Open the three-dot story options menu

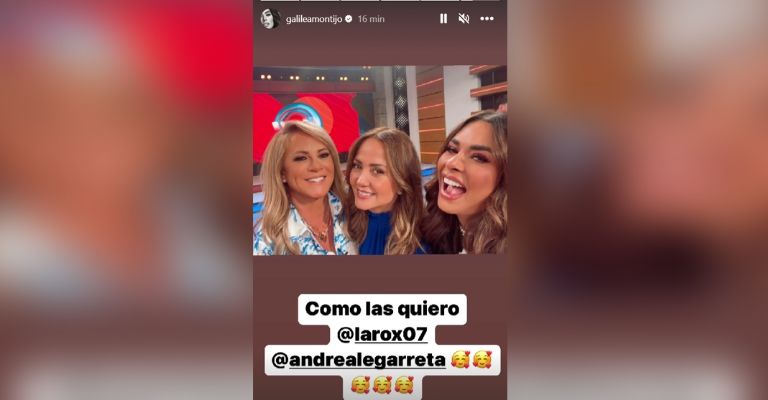pyautogui.click(x=487, y=19)
